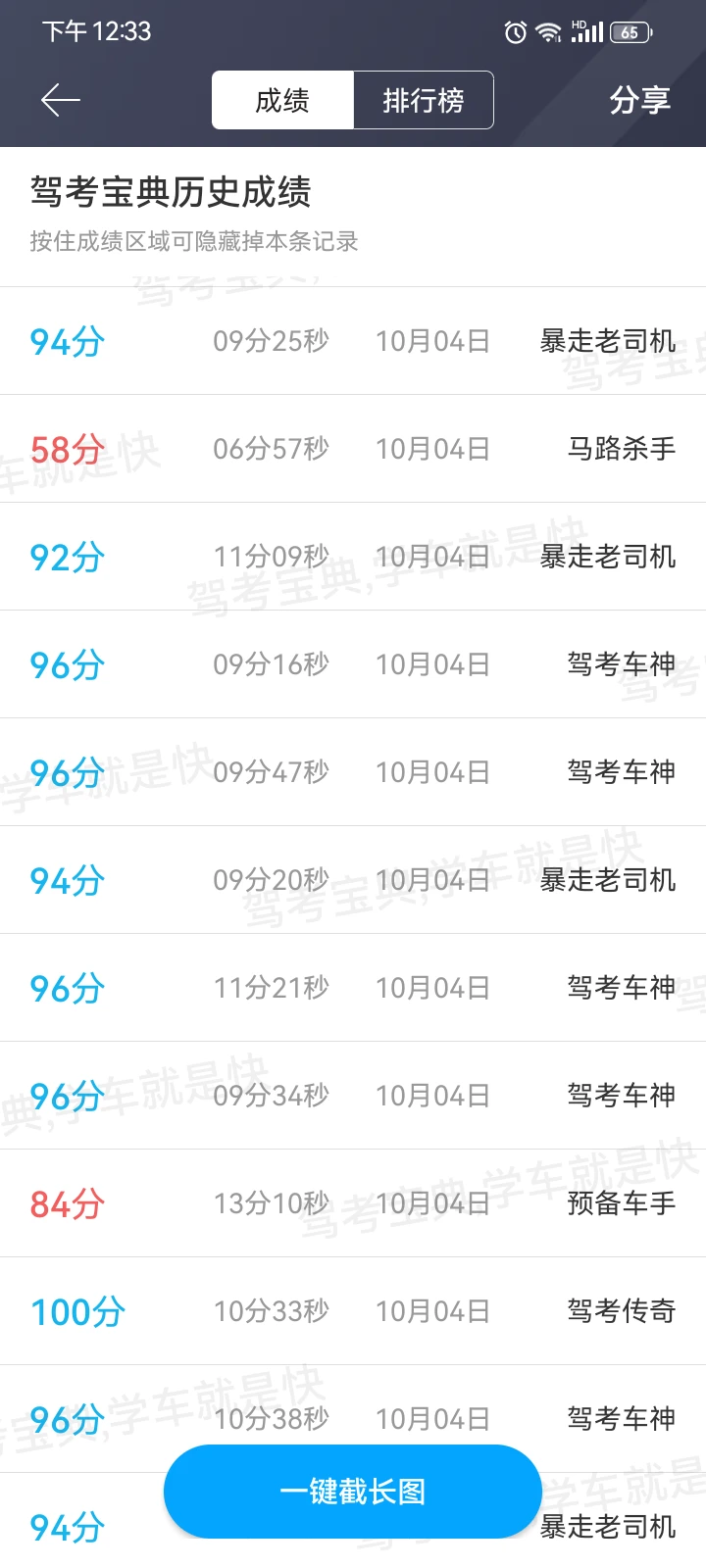
Task: Open the 94分 record taking 09分20秒
Action: (353, 880)
